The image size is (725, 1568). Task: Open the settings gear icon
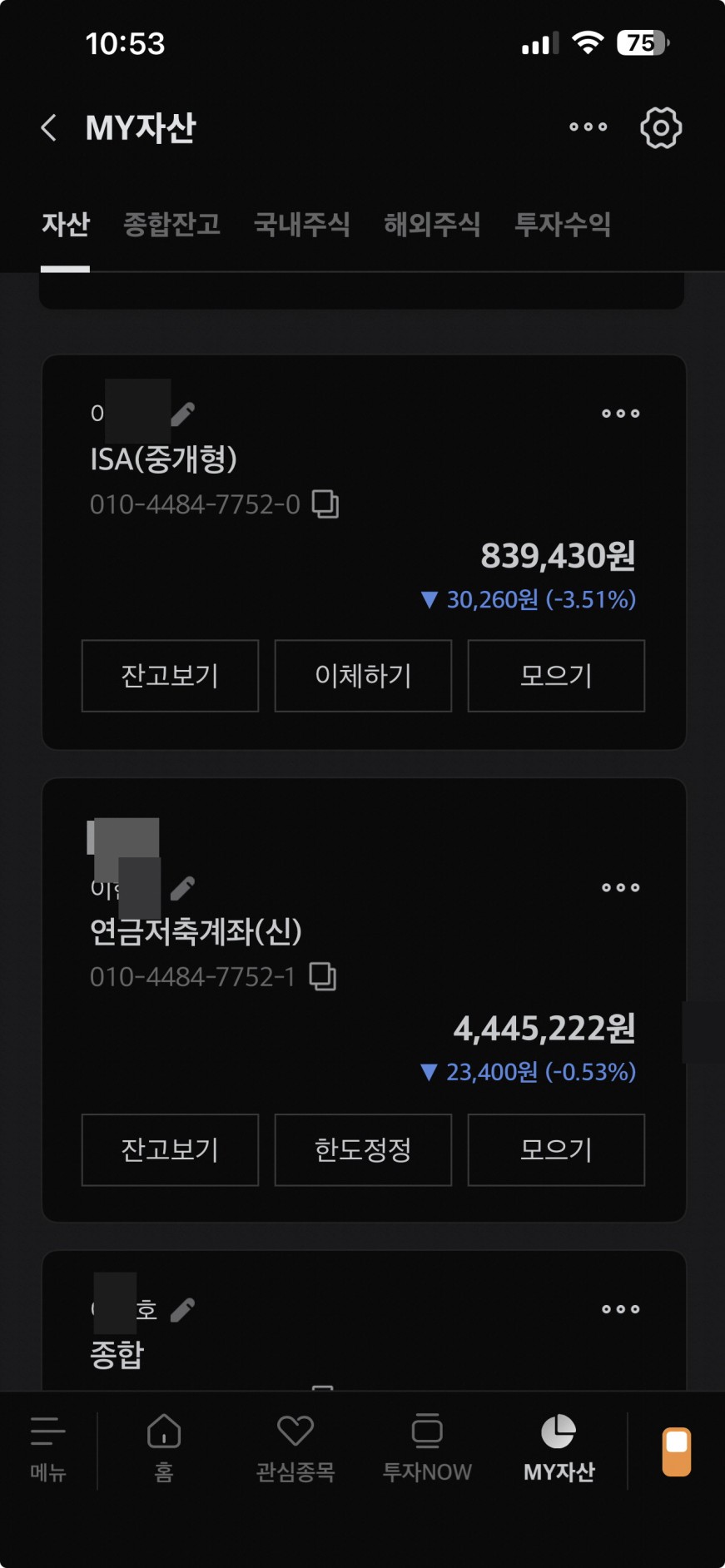pyautogui.click(x=661, y=128)
